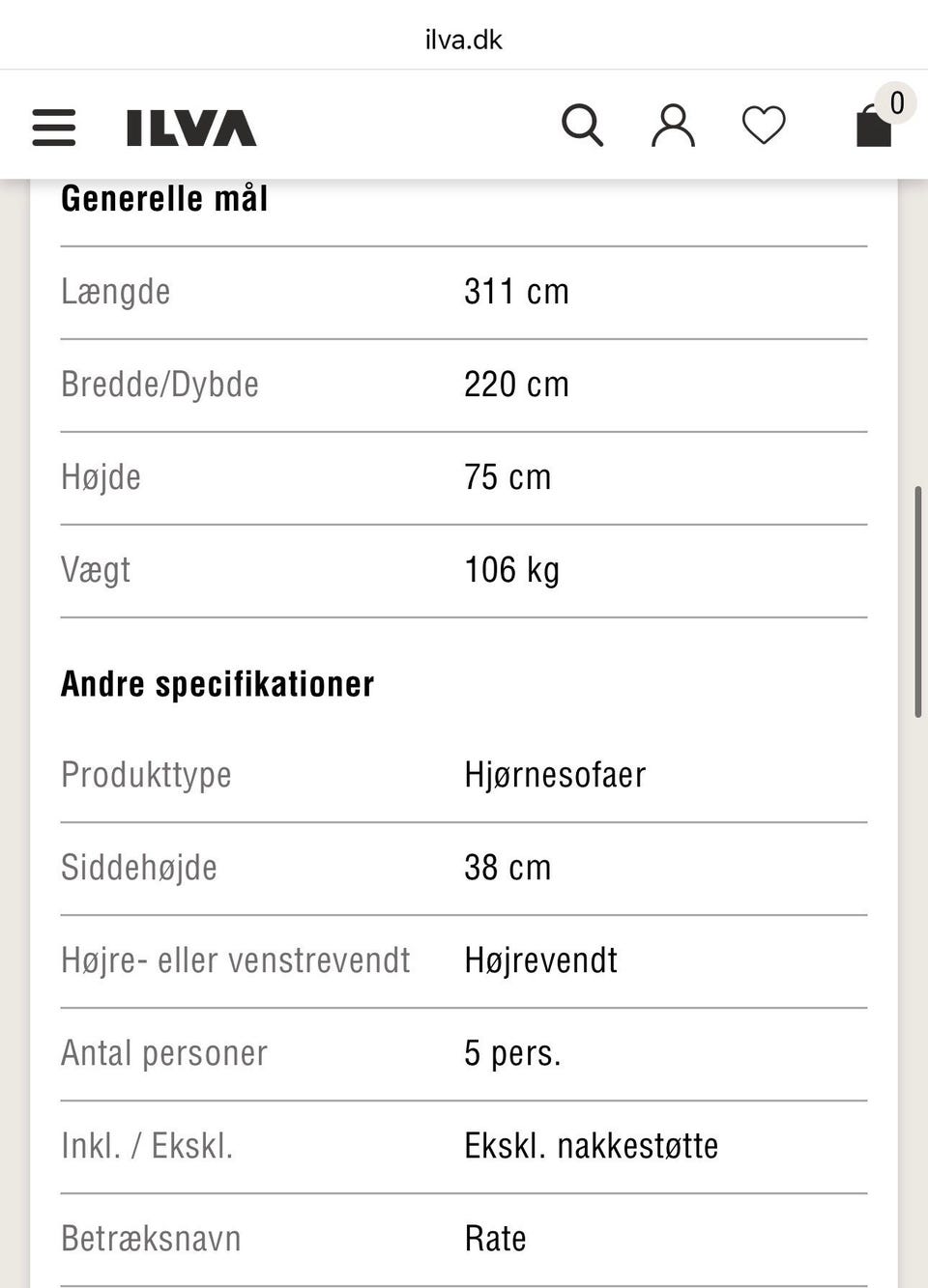
Task: Select the ilva.dk address bar at top
Action: [x=463, y=40]
